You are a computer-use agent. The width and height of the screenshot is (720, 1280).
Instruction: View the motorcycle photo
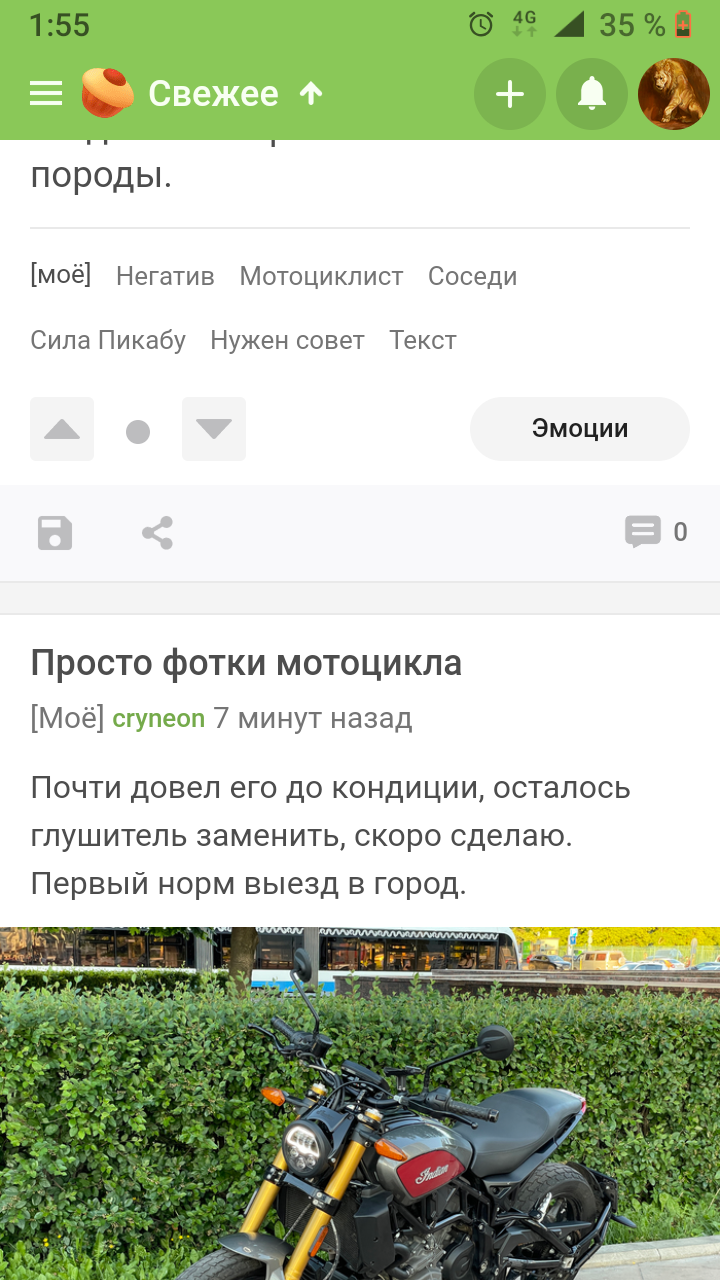pos(360,1103)
